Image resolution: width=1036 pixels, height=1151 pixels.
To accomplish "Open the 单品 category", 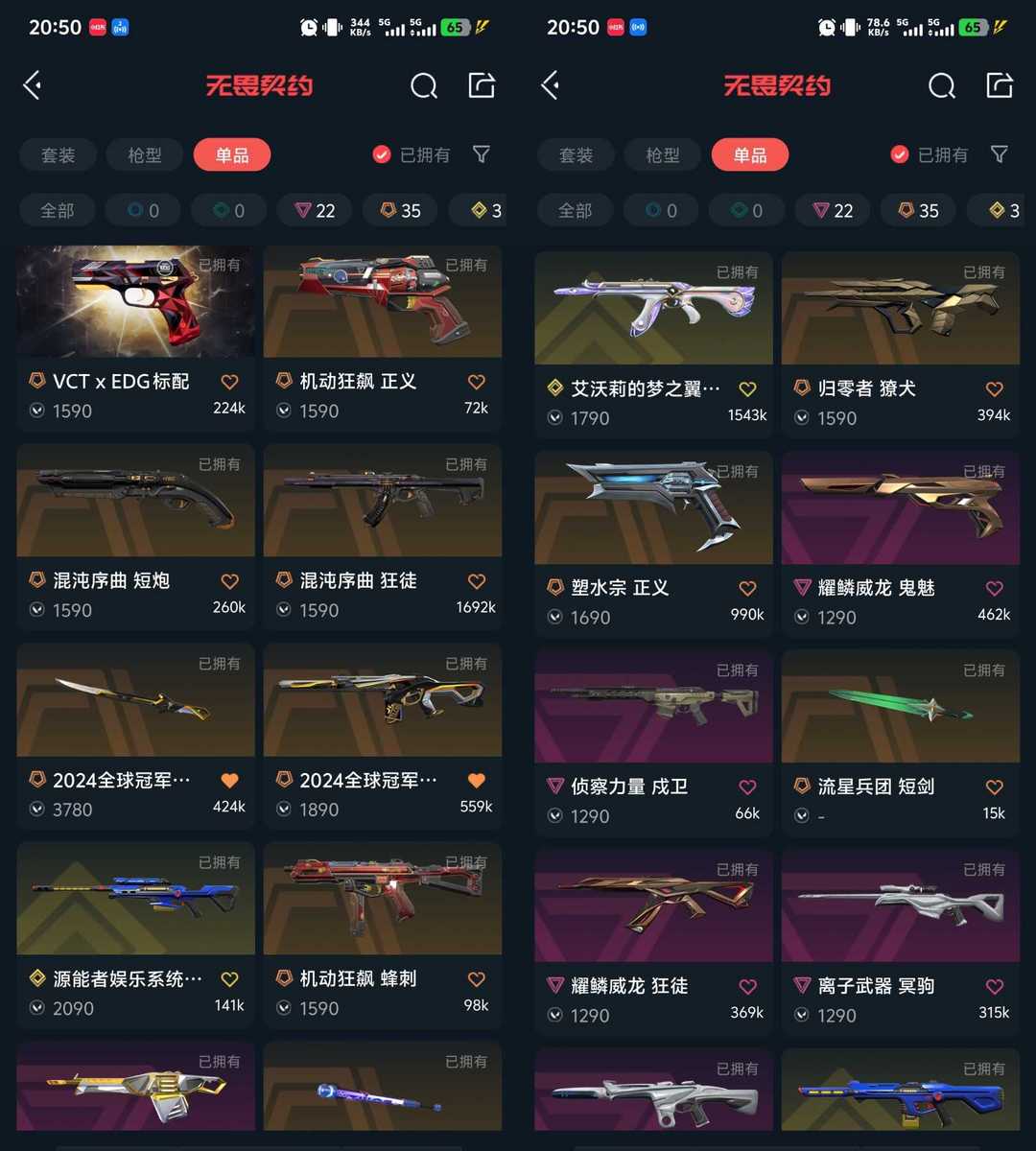I will (231, 154).
